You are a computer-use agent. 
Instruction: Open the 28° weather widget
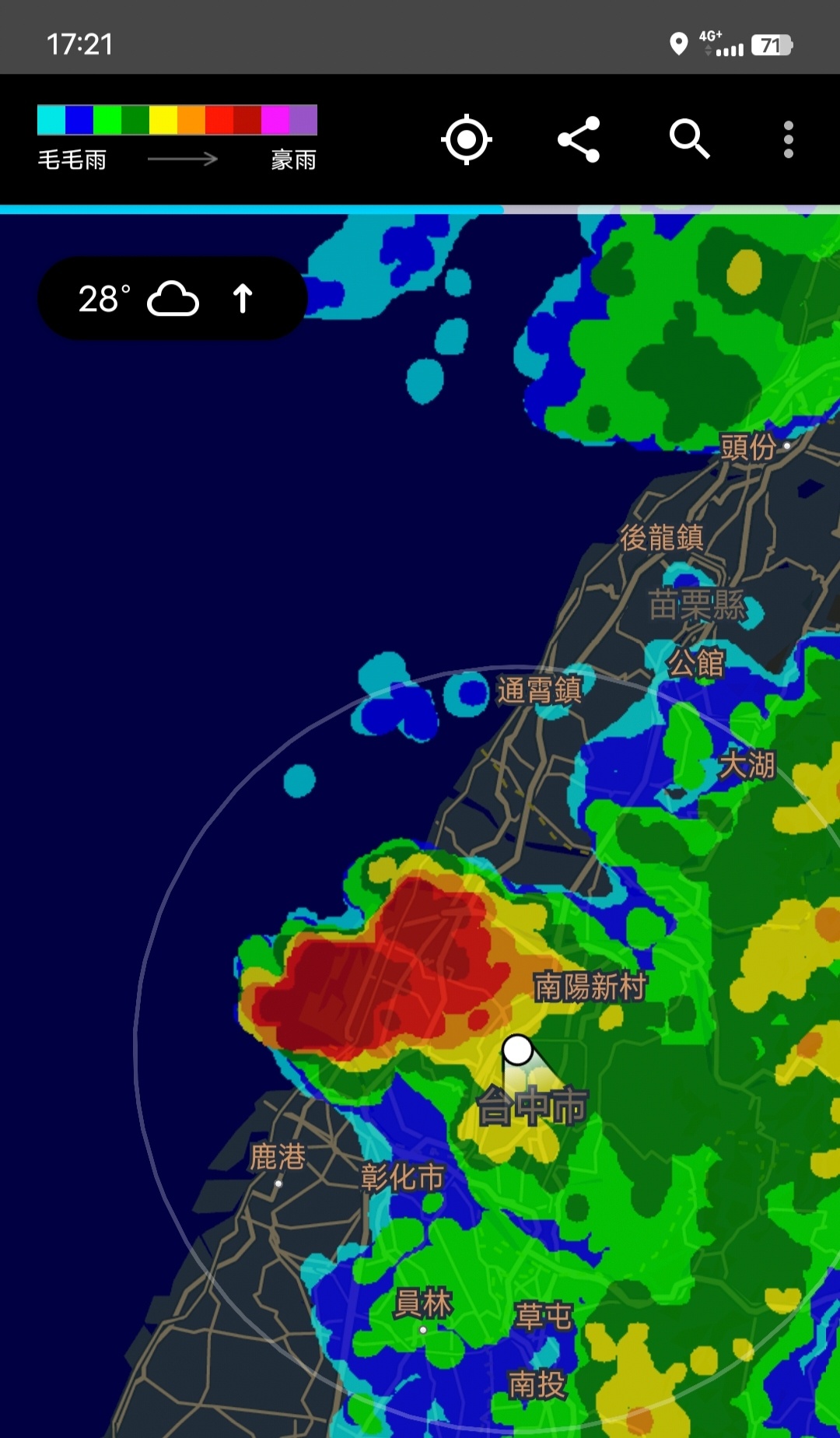pyautogui.click(x=172, y=299)
